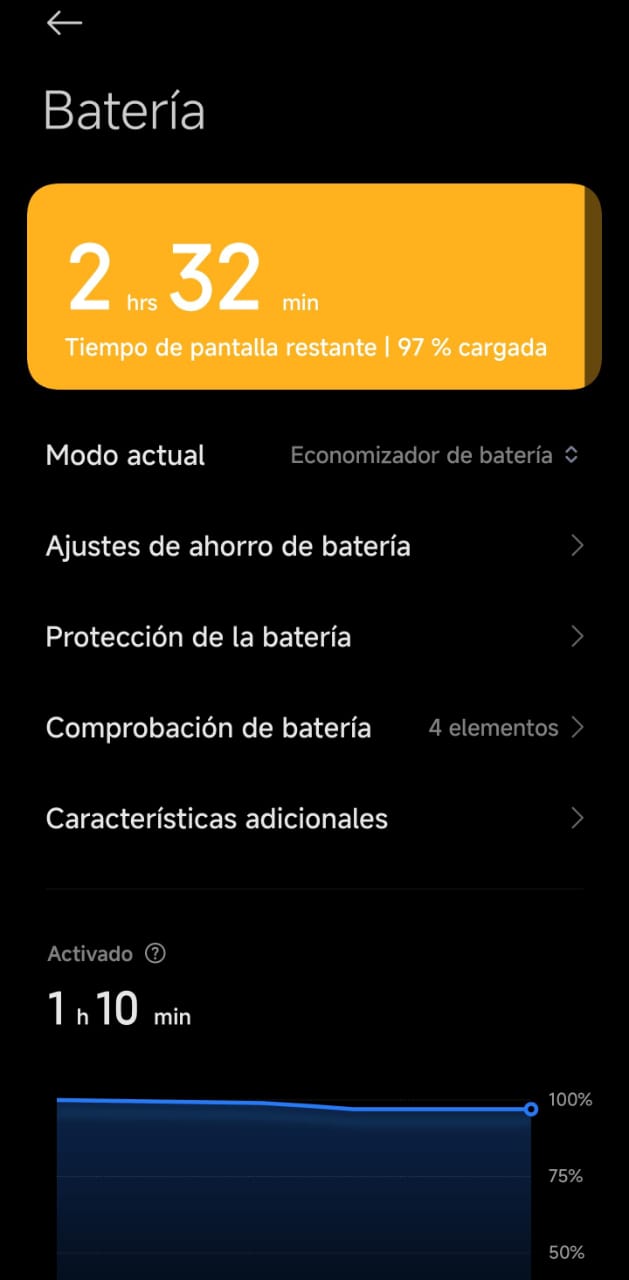The height and width of the screenshot is (1280, 629).
Task: Go back using the top arrow
Action: coord(64,23)
